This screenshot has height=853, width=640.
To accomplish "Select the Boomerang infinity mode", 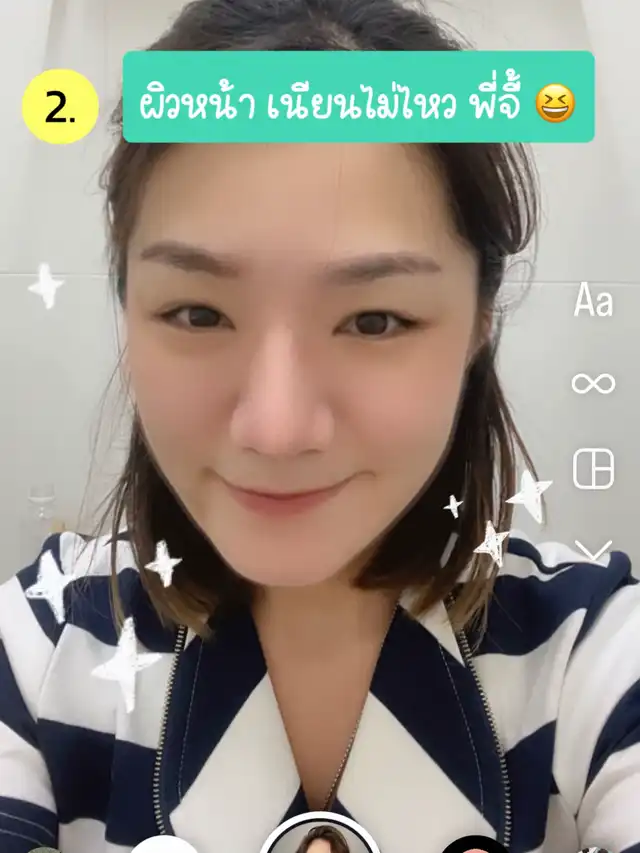I will (x=593, y=384).
